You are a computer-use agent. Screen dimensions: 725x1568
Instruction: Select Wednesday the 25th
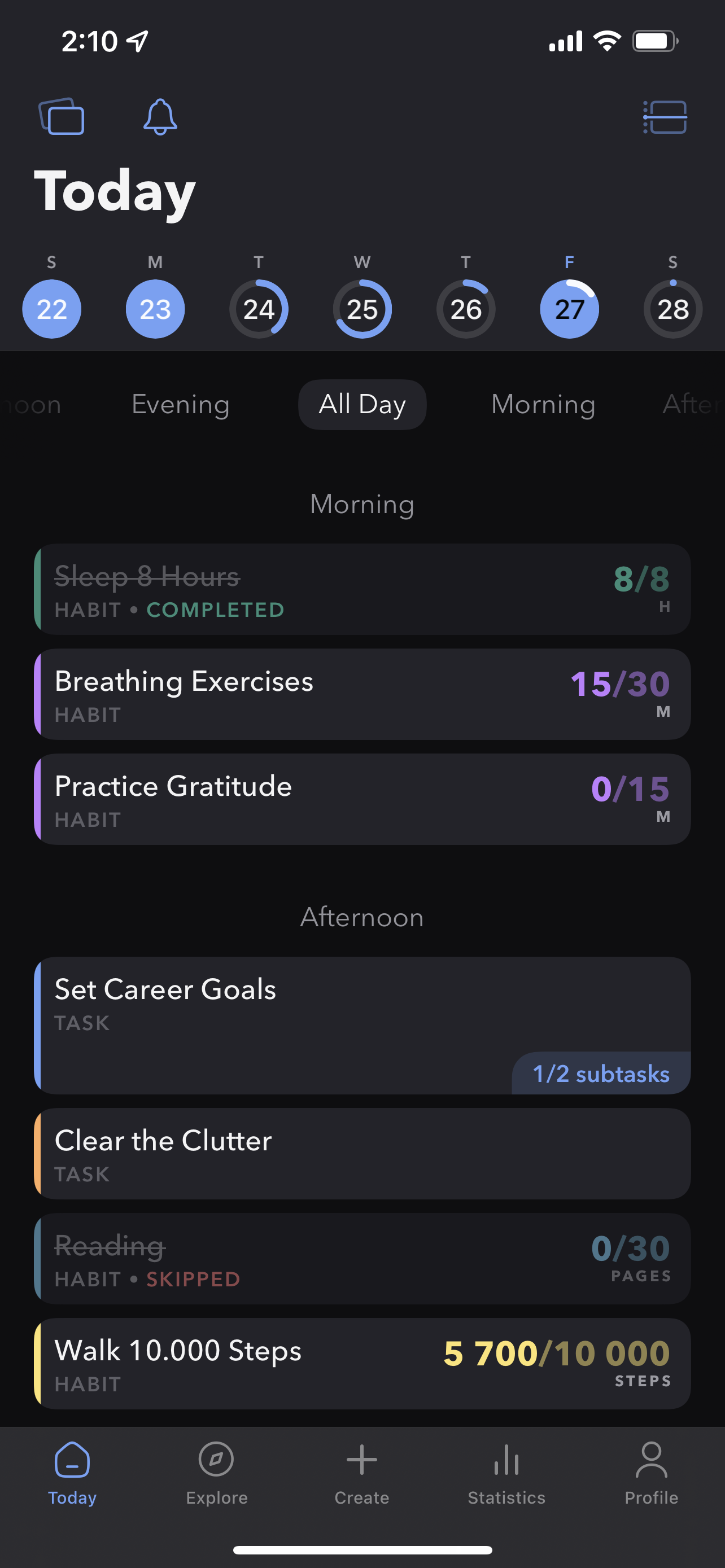click(362, 309)
